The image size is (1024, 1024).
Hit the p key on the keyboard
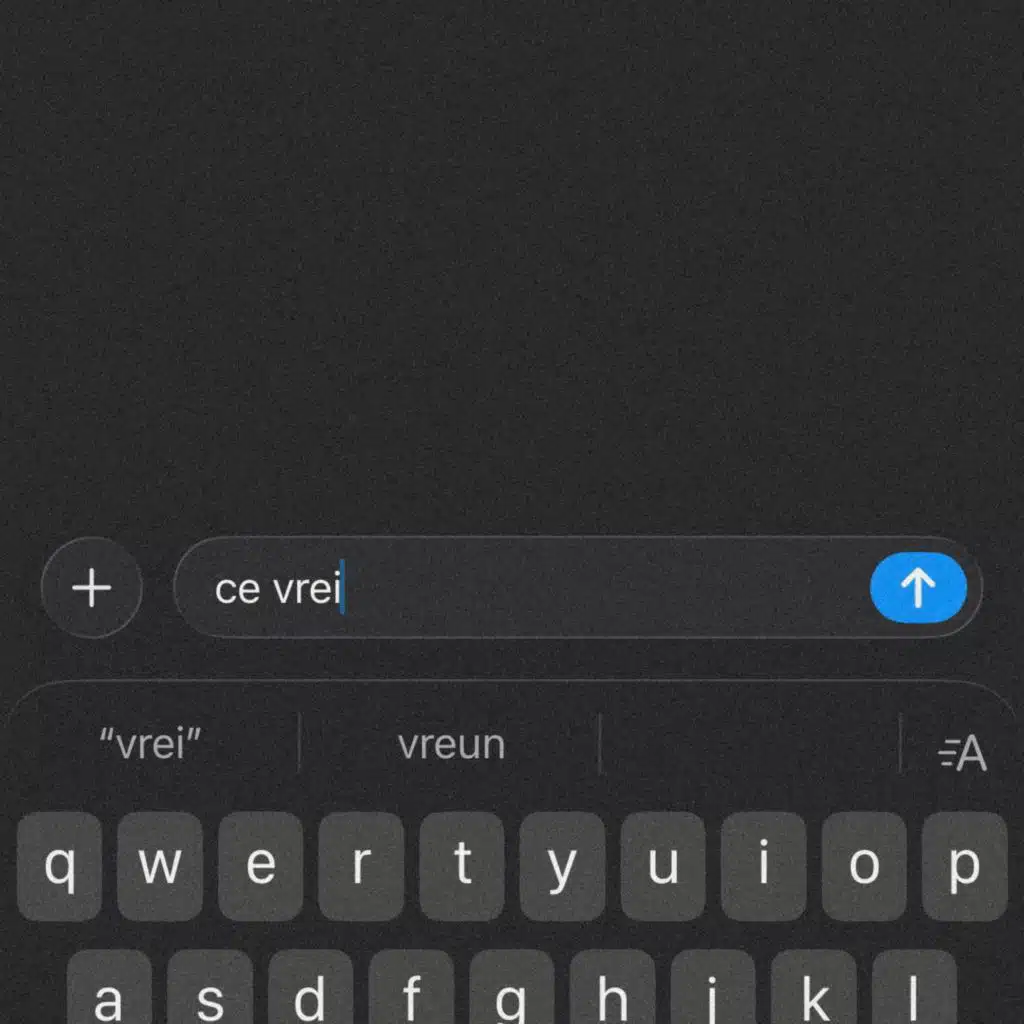point(964,866)
